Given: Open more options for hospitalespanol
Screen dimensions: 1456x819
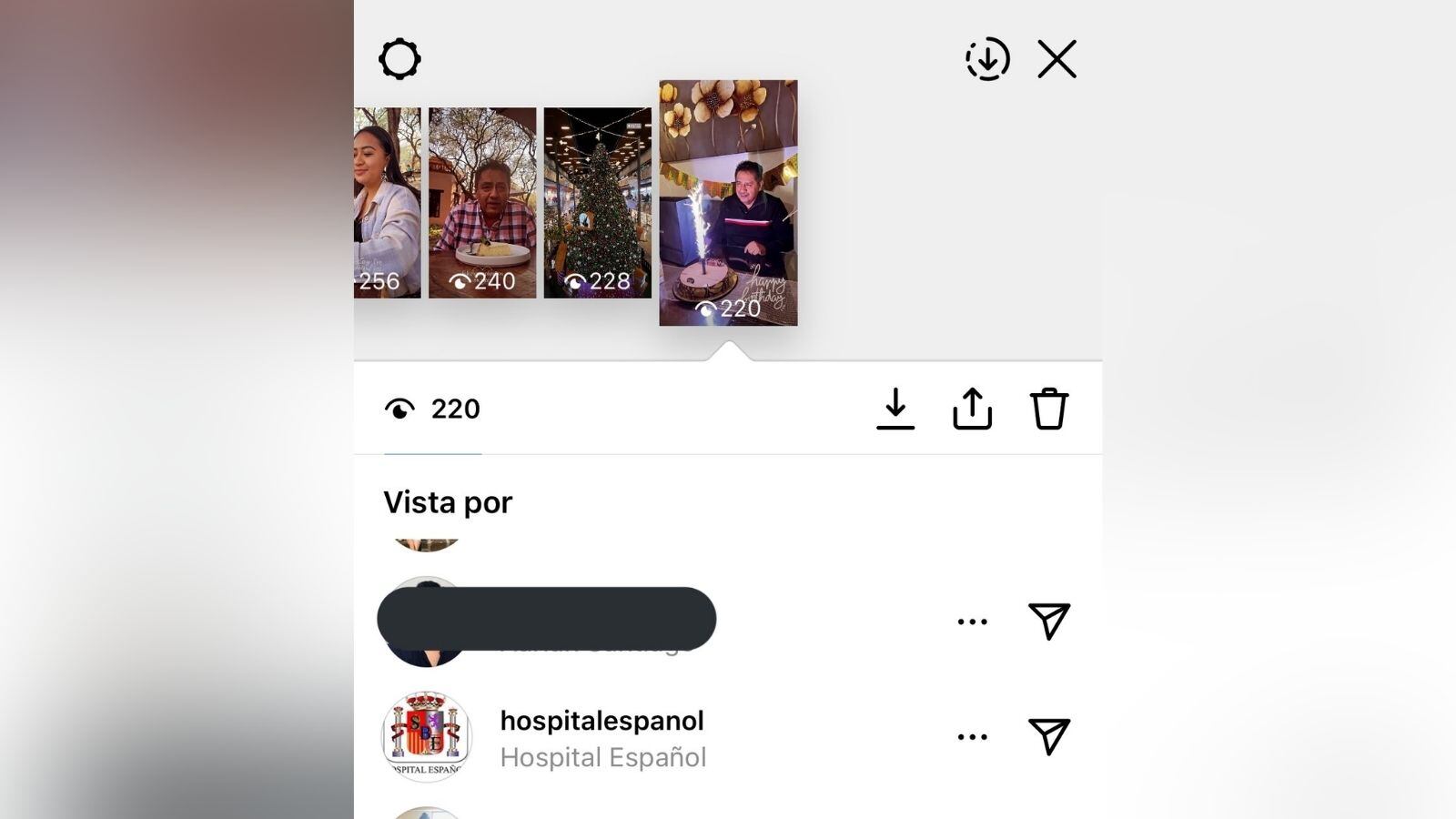Looking at the screenshot, I should coord(972,737).
